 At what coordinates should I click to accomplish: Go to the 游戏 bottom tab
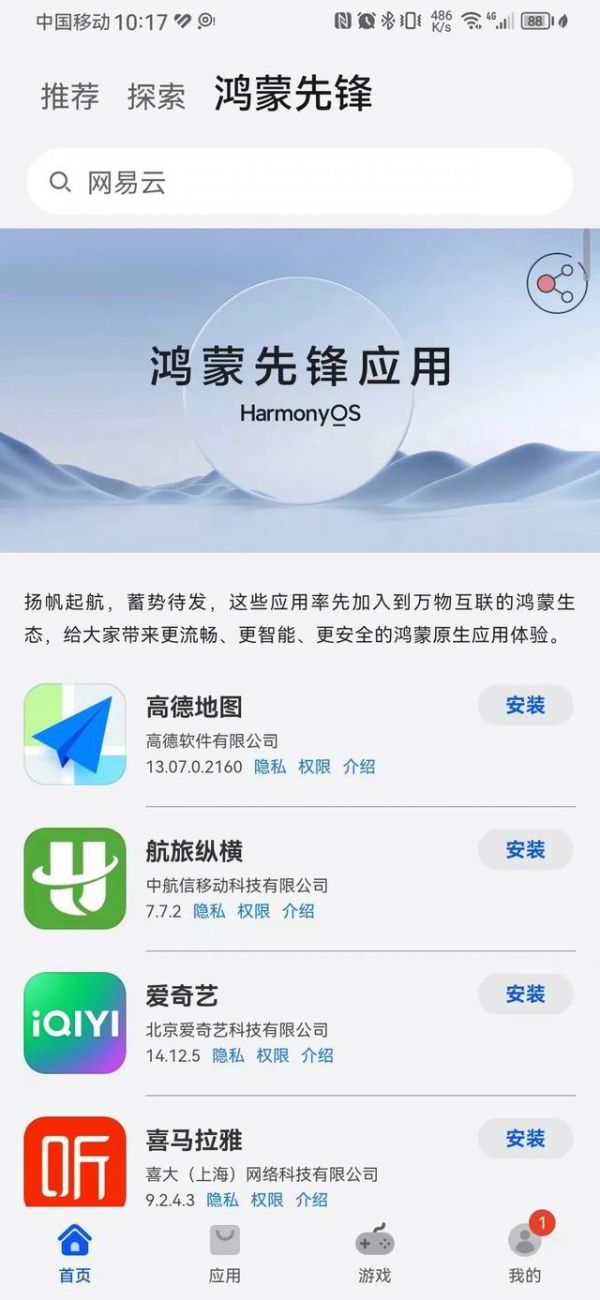pyautogui.click(x=375, y=1255)
